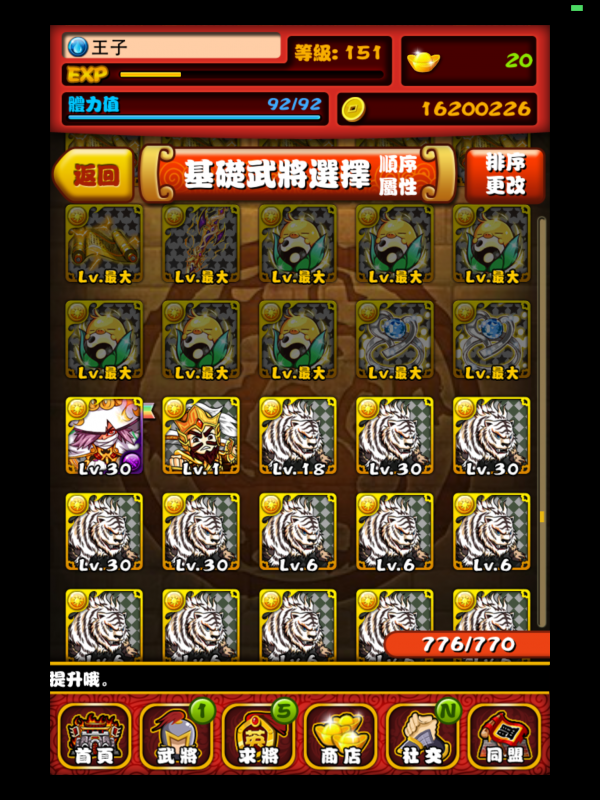Screen dimensions: 600x800
Task: Choose the white lion card Lv.18
Action: pyautogui.click(x=298, y=436)
